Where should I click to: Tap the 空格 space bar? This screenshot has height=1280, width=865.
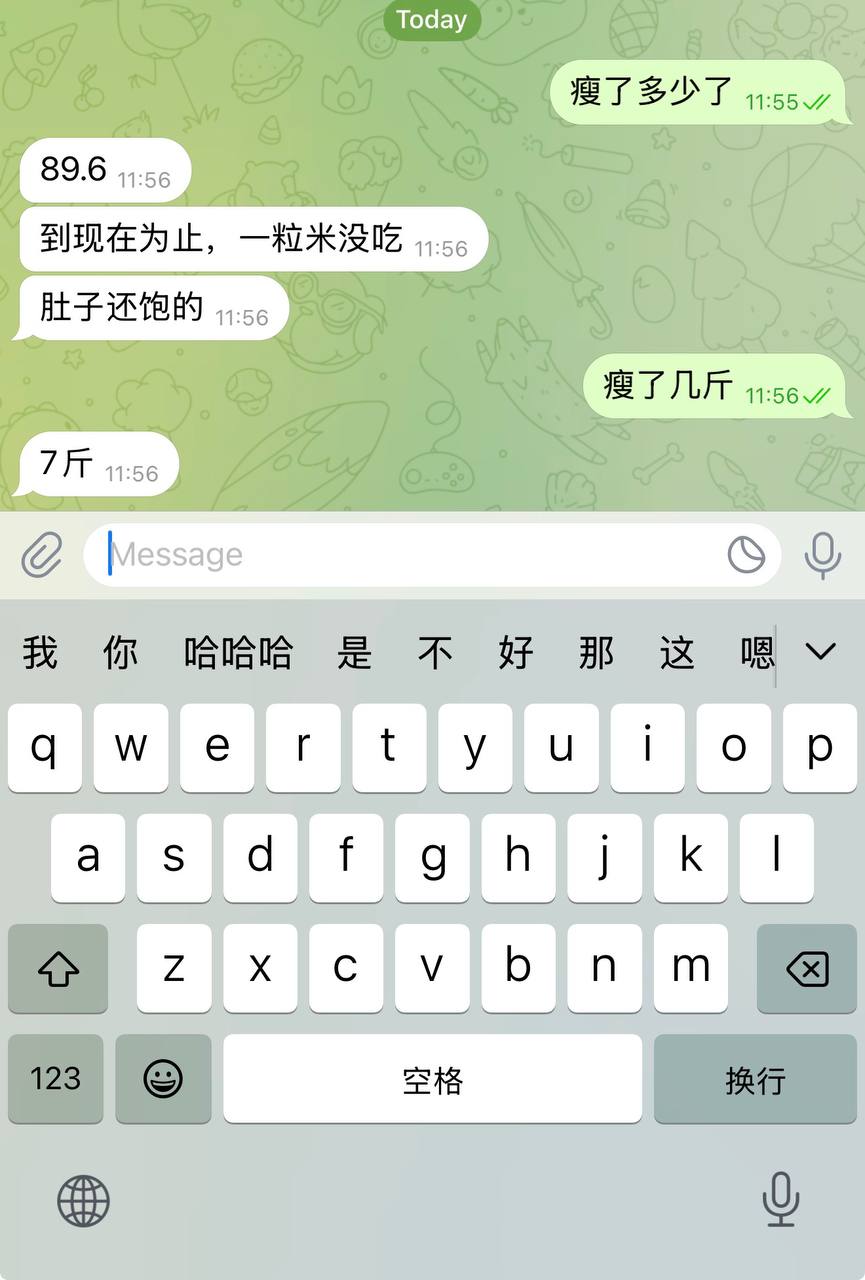[x=432, y=1079]
